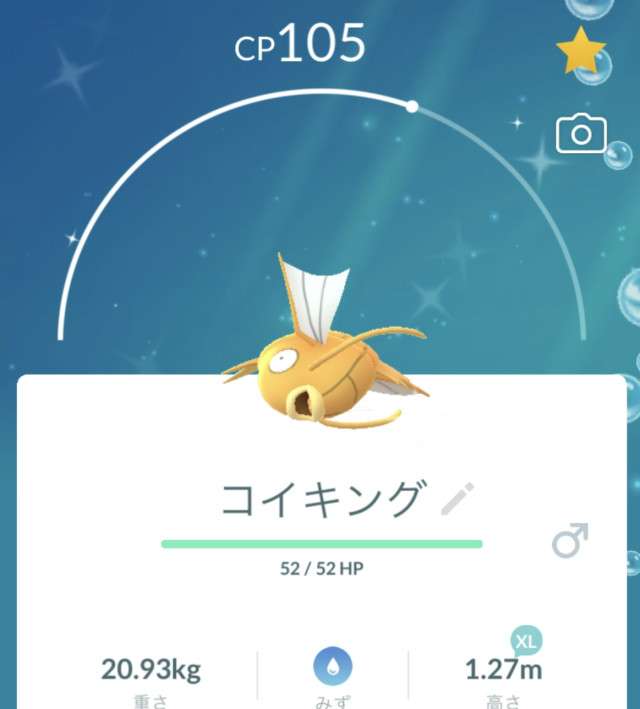Open the AR camera icon

click(581, 134)
